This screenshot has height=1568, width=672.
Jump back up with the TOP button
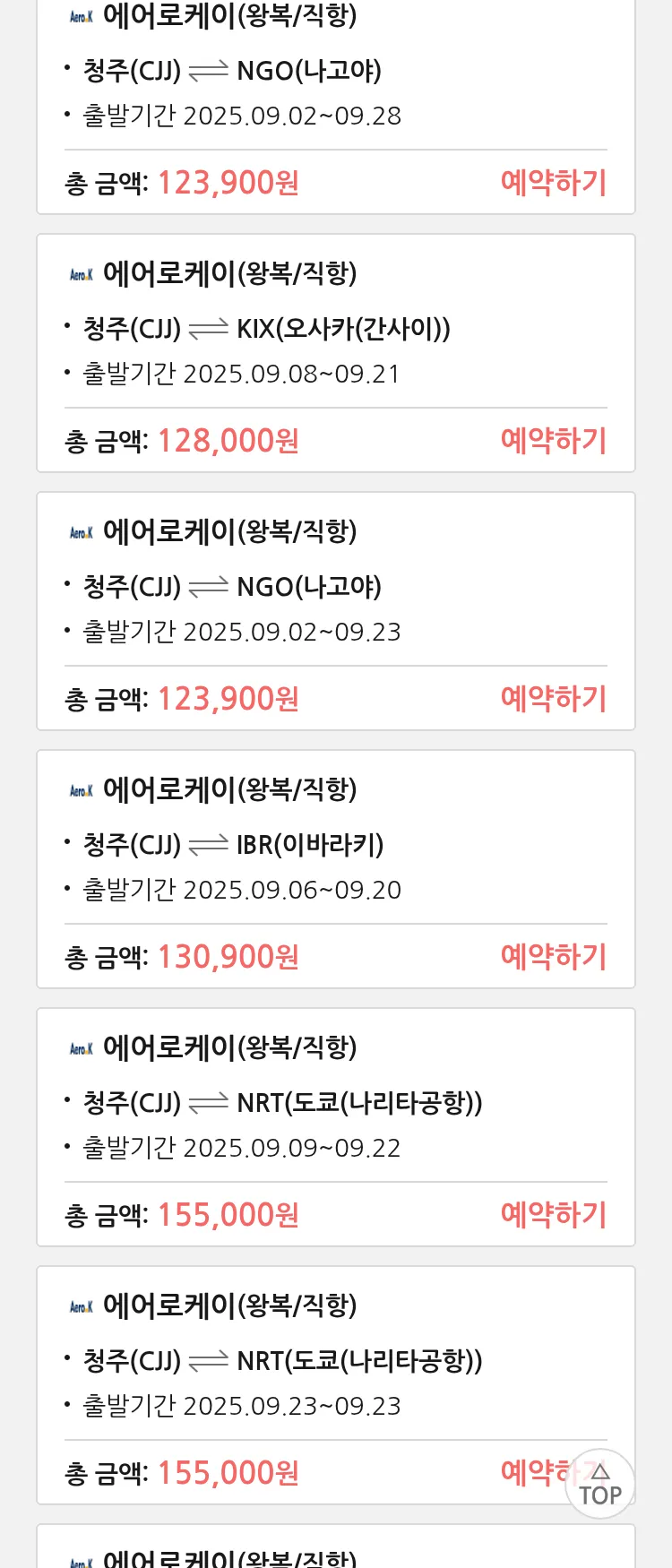coord(599,1485)
